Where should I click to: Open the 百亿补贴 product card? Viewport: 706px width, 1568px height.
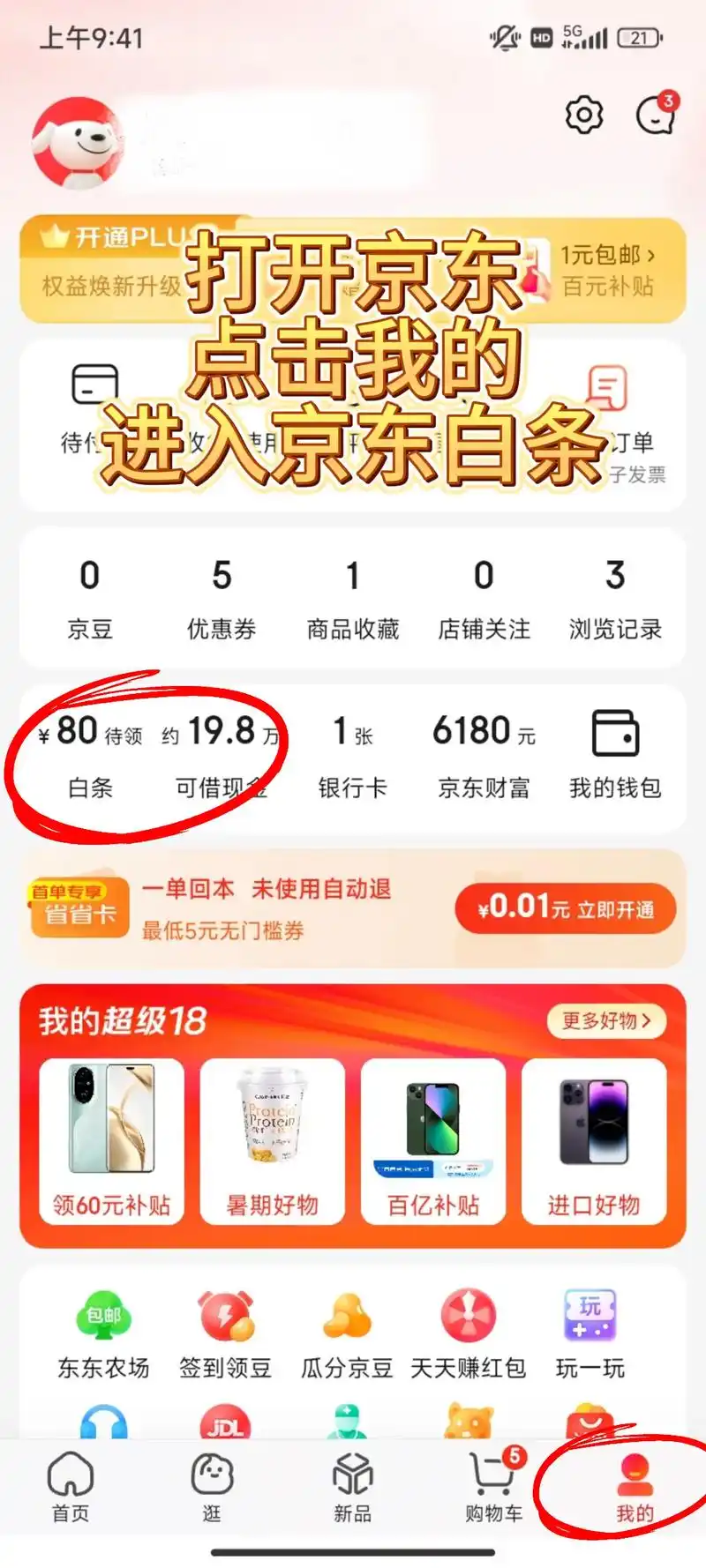433,1140
